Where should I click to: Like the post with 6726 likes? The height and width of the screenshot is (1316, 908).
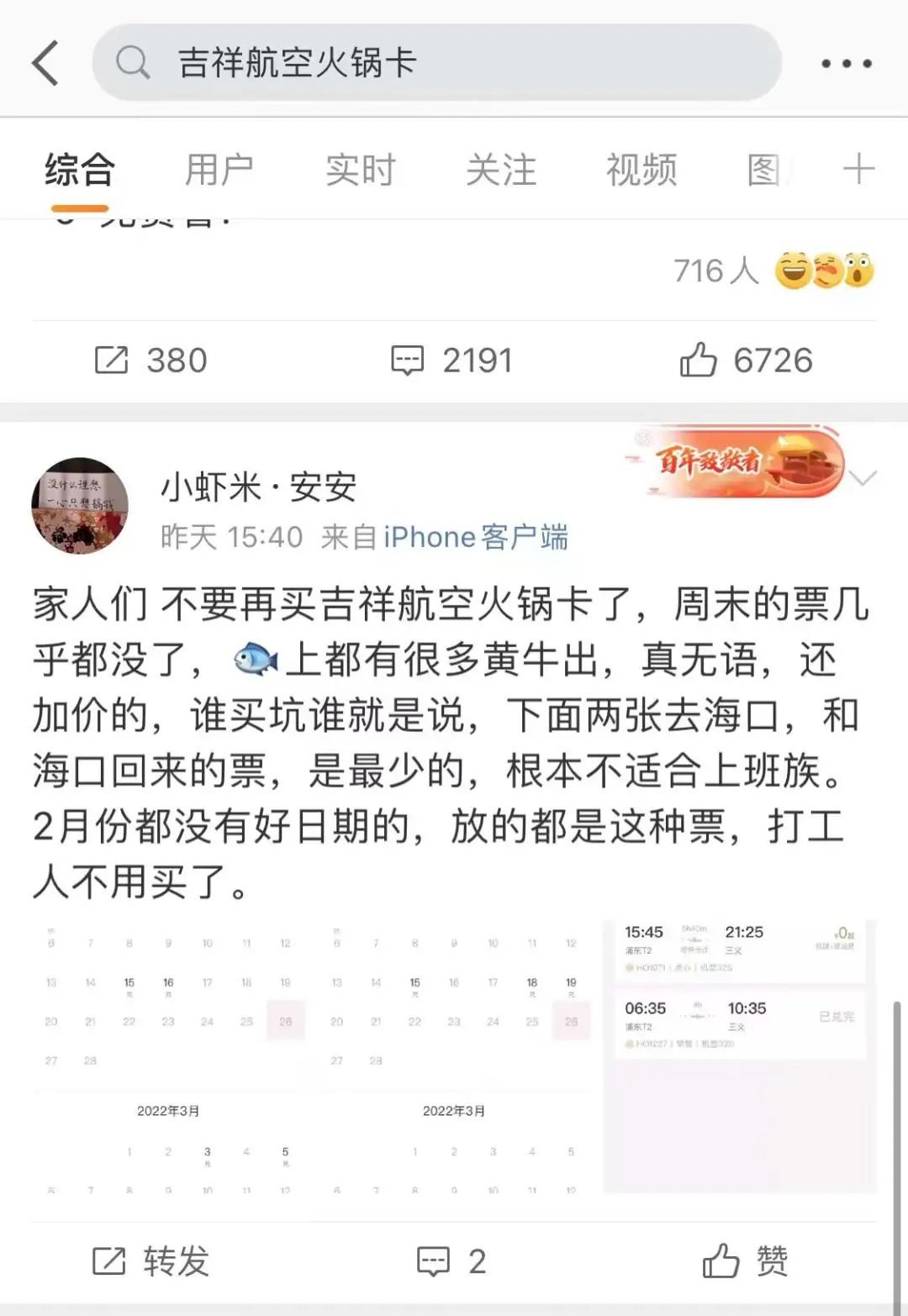click(x=747, y=361)
